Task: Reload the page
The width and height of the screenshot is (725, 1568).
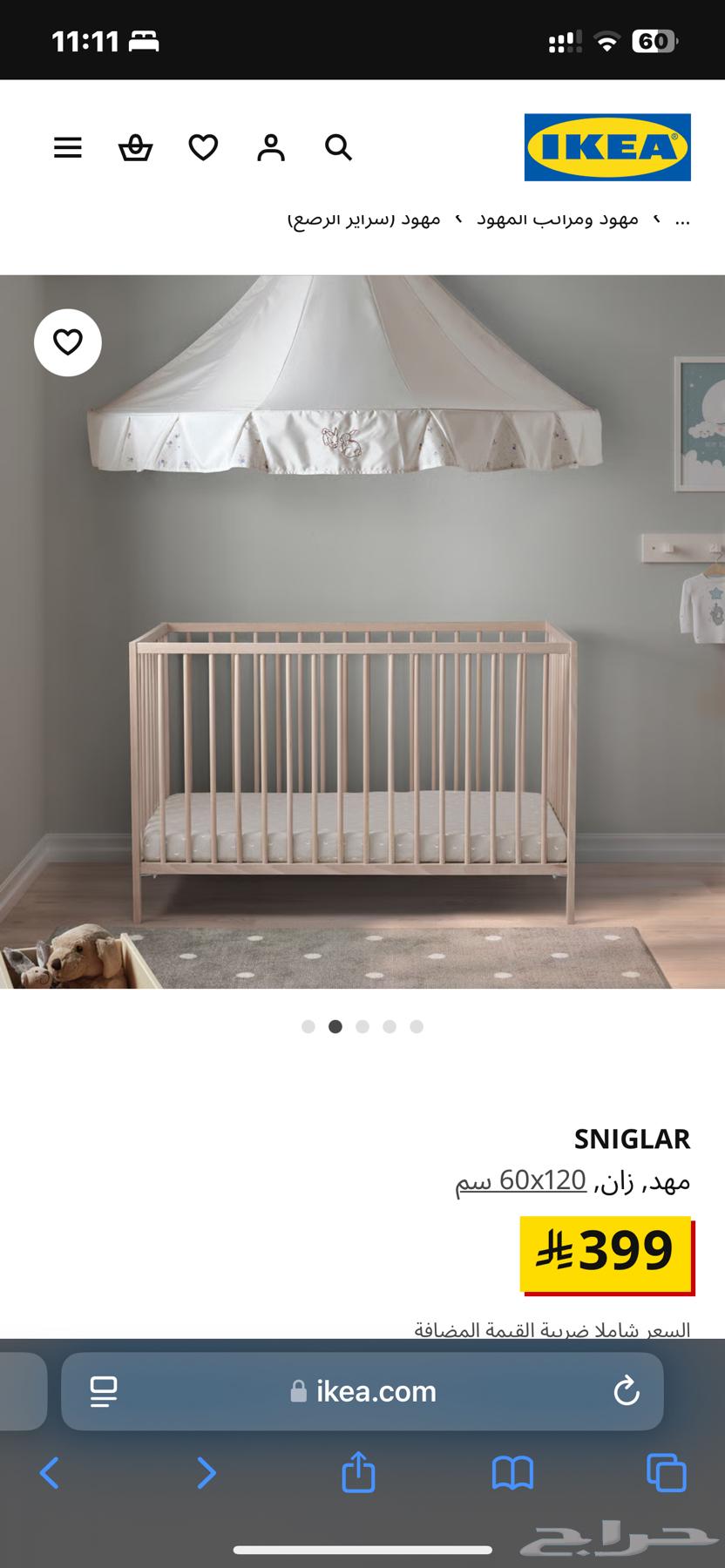Action: click(626, 1391)
